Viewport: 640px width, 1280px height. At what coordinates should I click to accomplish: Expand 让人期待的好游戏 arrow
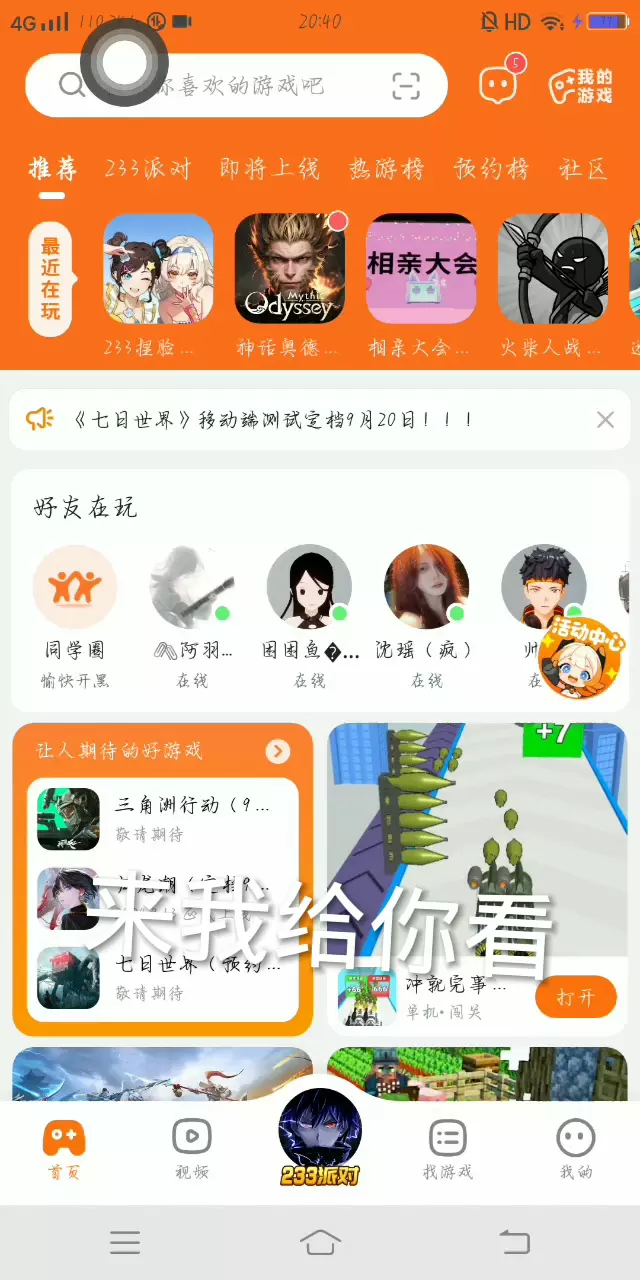tap(278, 751)
